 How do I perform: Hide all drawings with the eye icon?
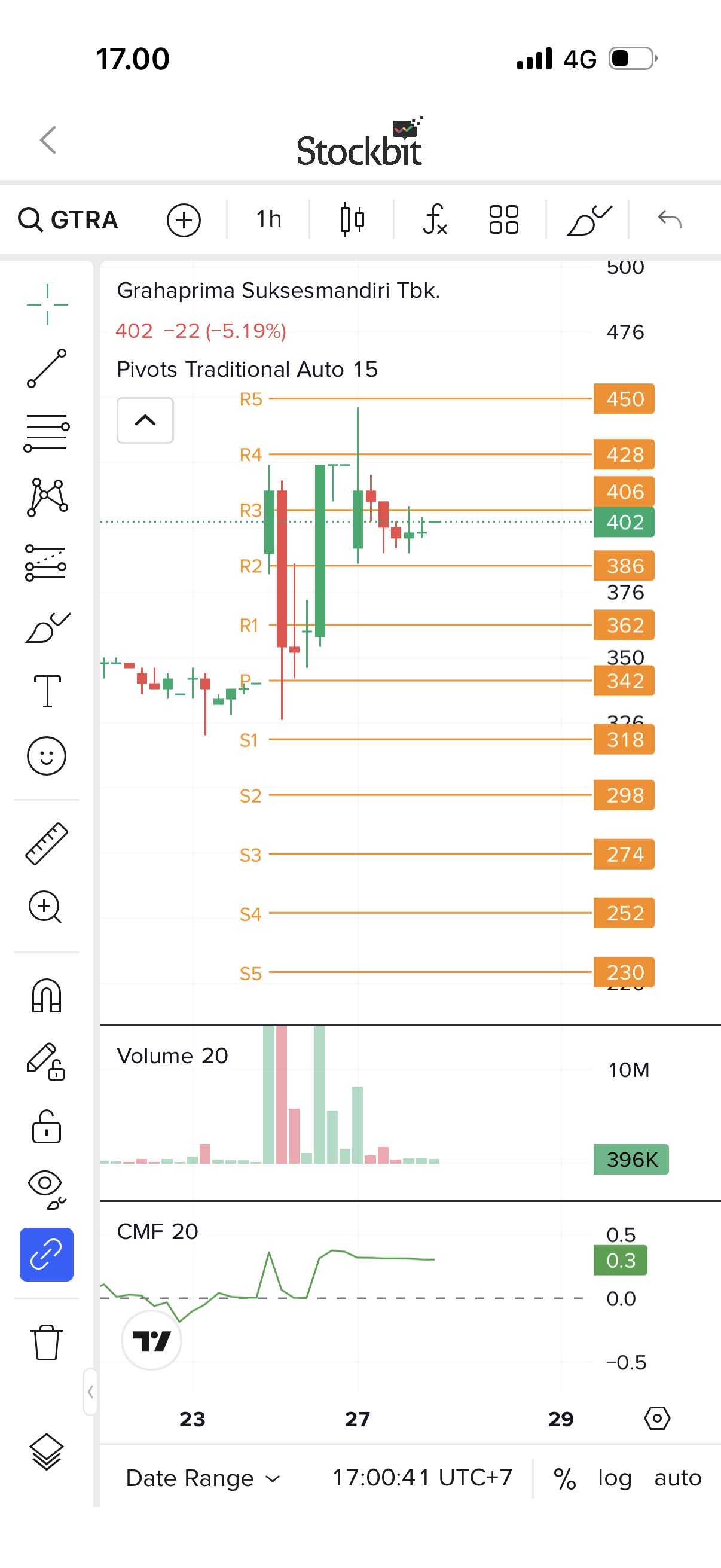(x=46, y=1189)
